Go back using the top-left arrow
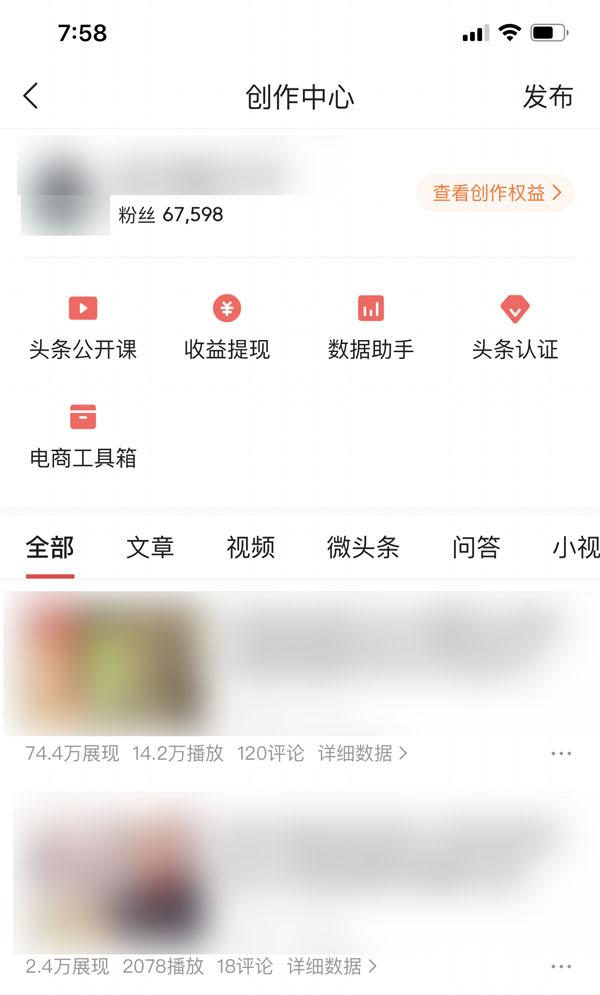The image size is (600, 995). click(x=31, y=96)
